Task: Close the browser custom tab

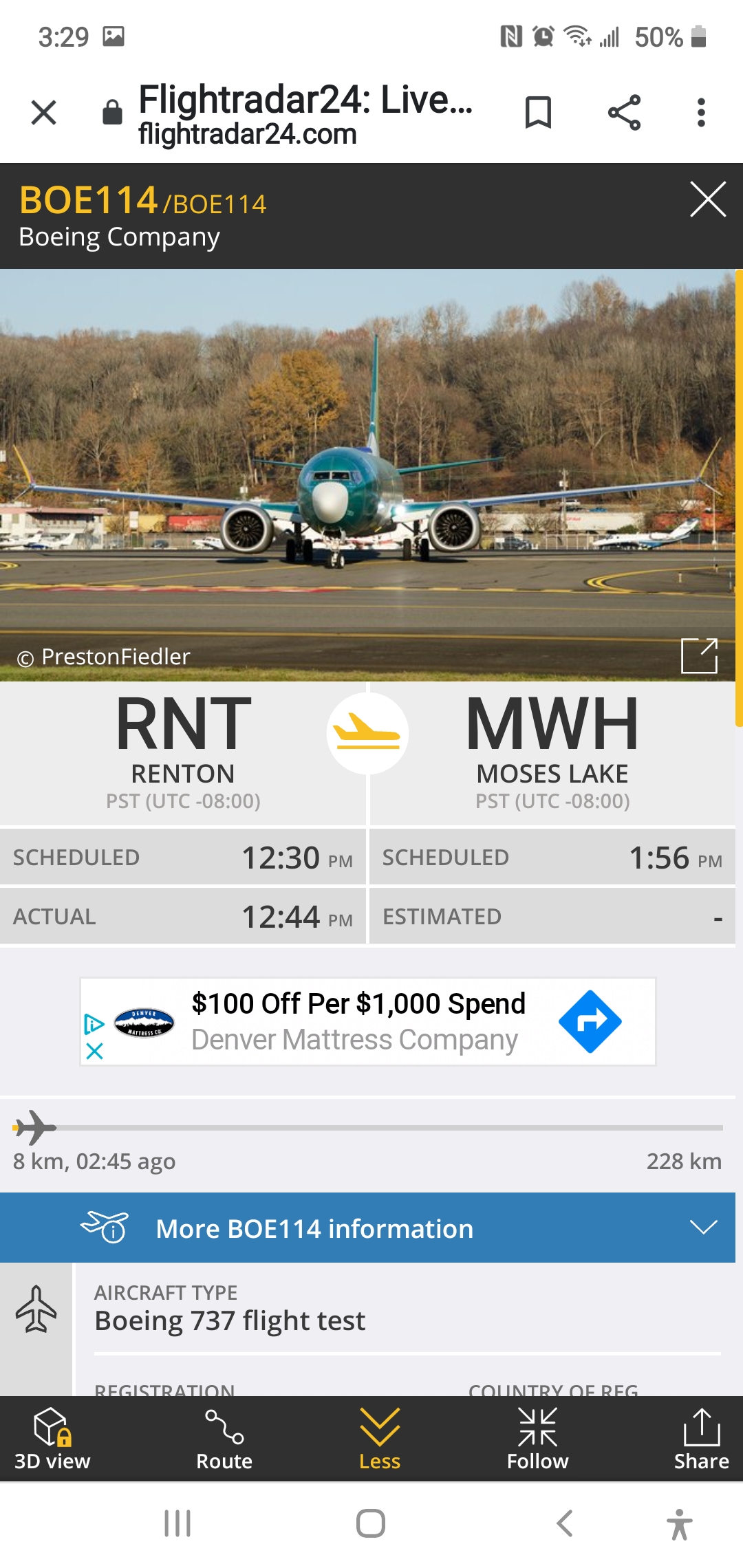Action: click(x=44, y=112)
